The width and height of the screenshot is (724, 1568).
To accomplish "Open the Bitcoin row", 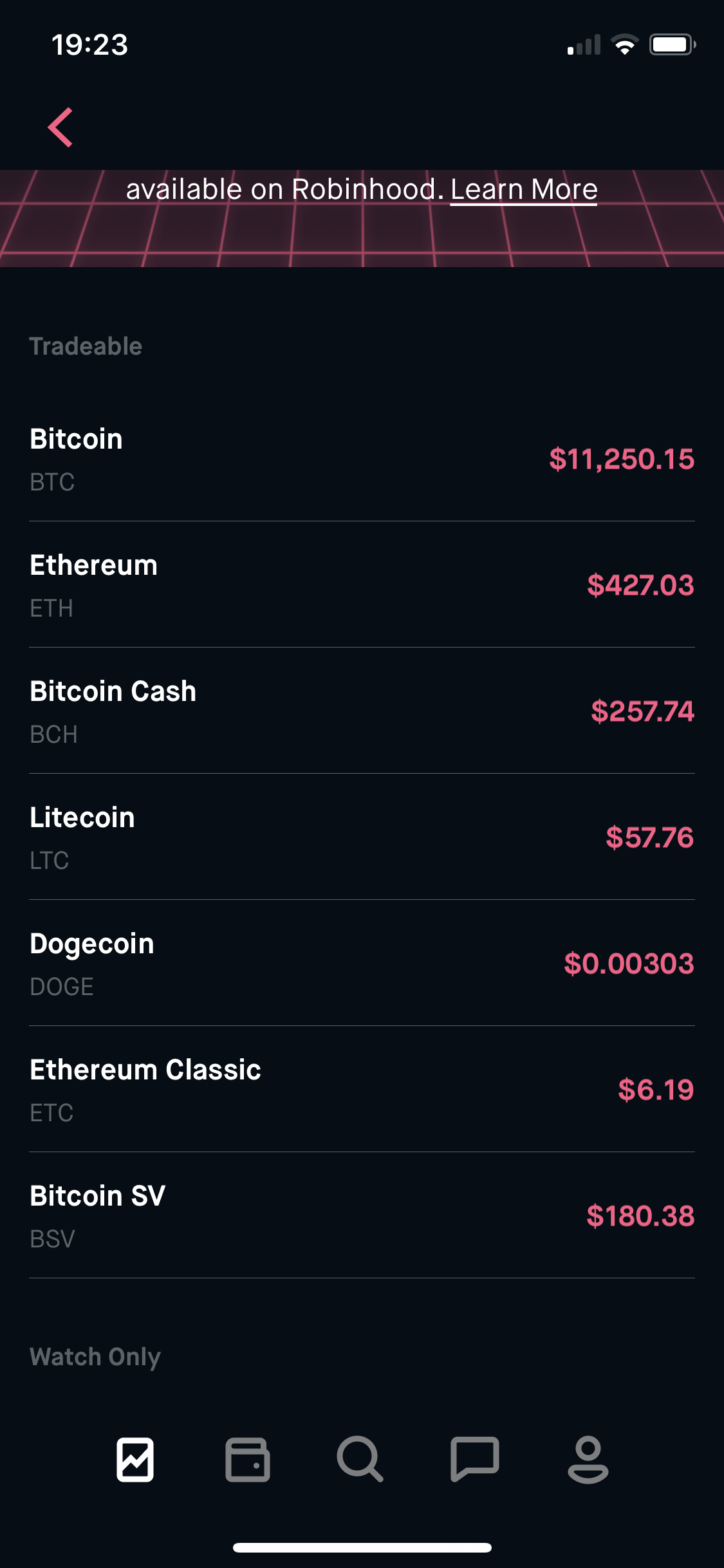I will (x=362, y=459).
